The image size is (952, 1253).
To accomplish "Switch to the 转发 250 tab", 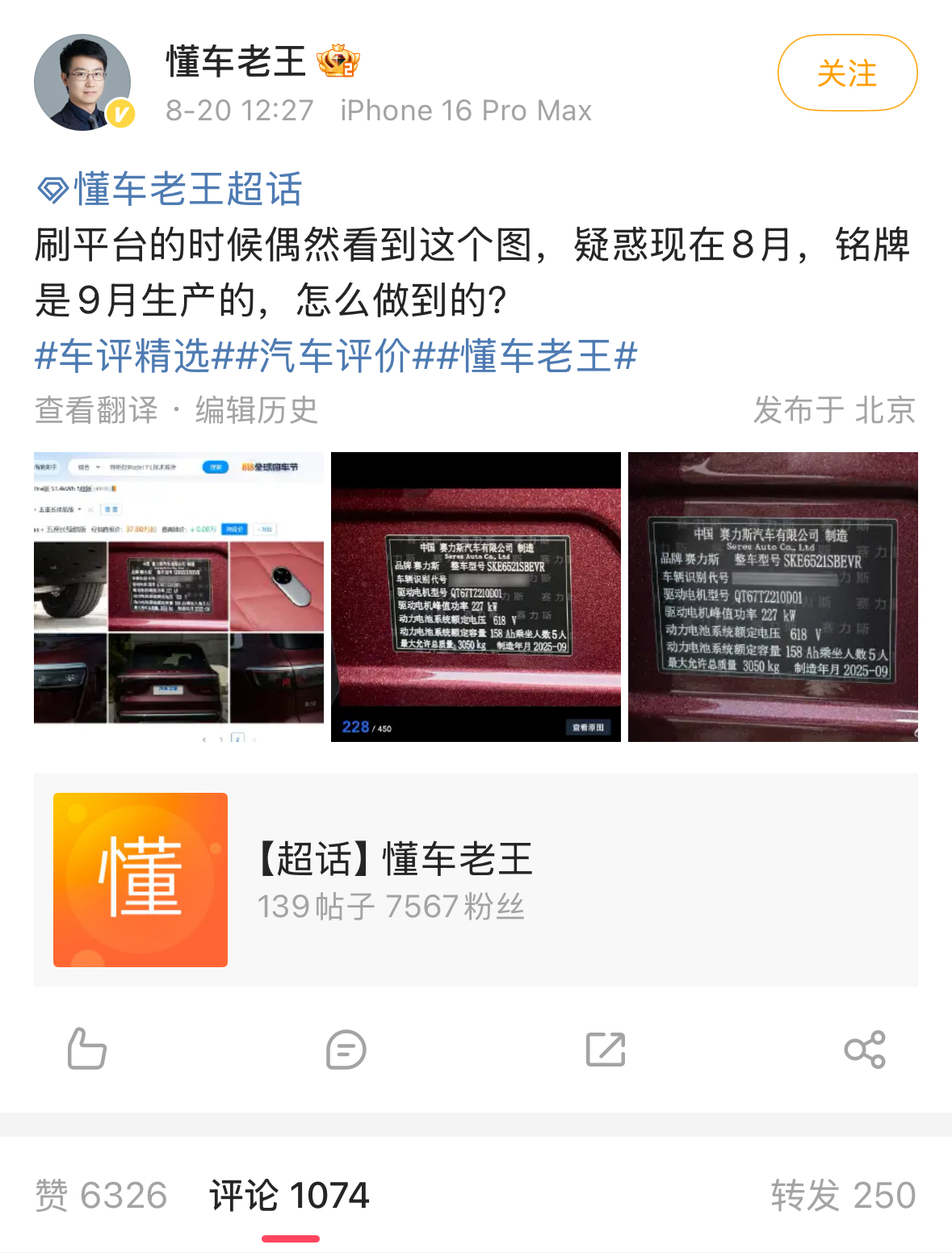I will click(x=843, y=1196).
